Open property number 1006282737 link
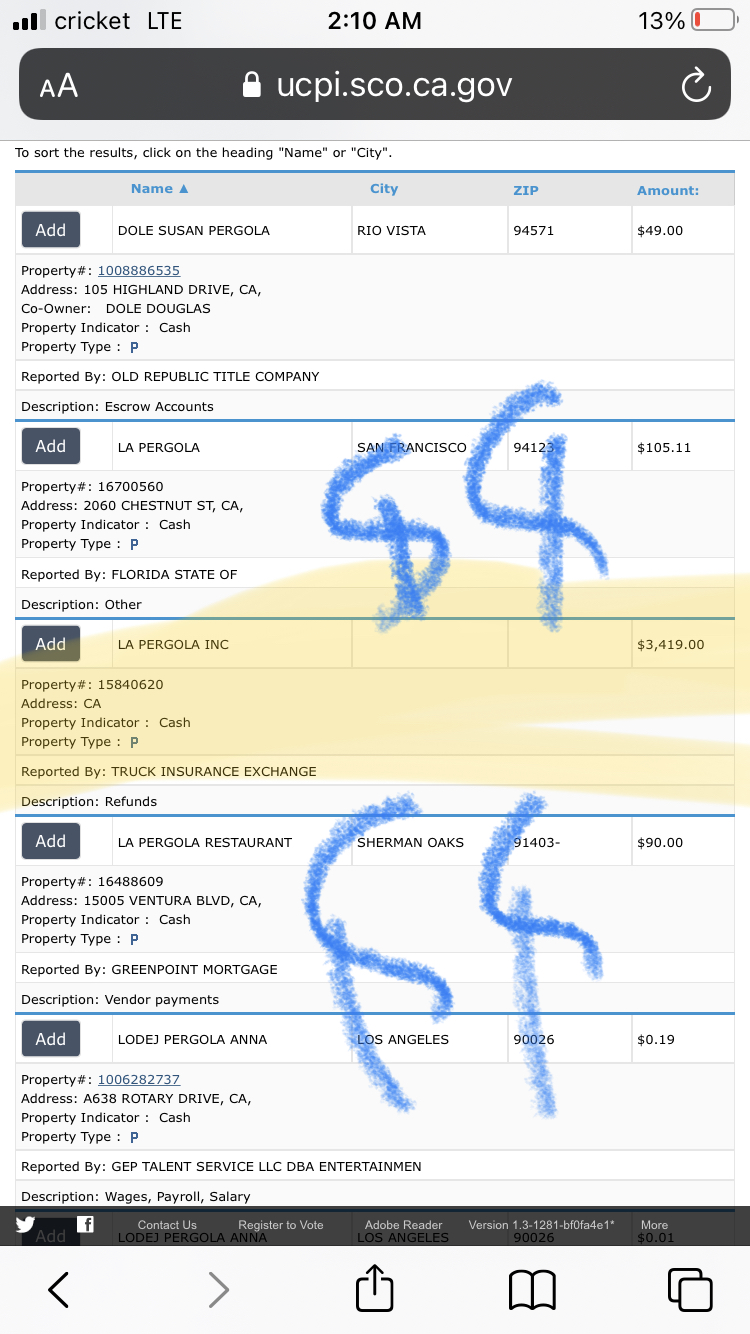The height and width of the screenshot is (1334, 750). coord(138,1079)
